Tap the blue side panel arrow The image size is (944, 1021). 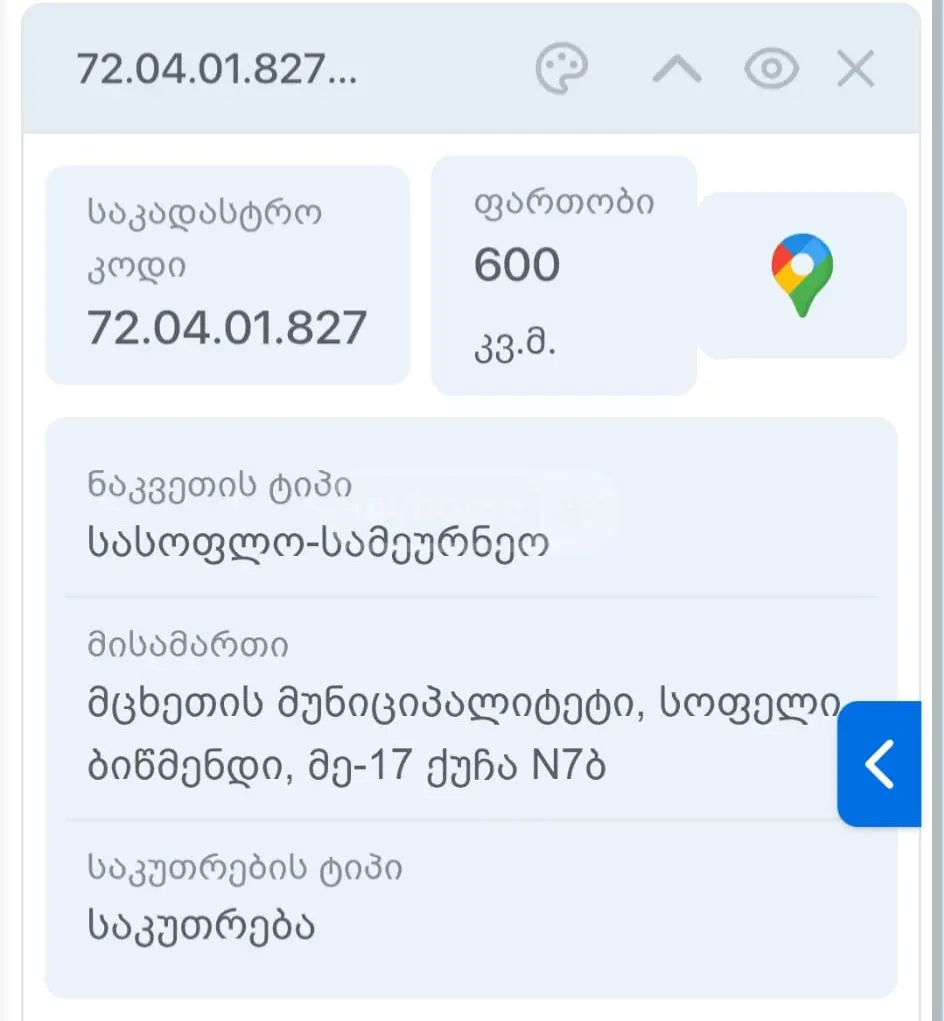[879, 764]
